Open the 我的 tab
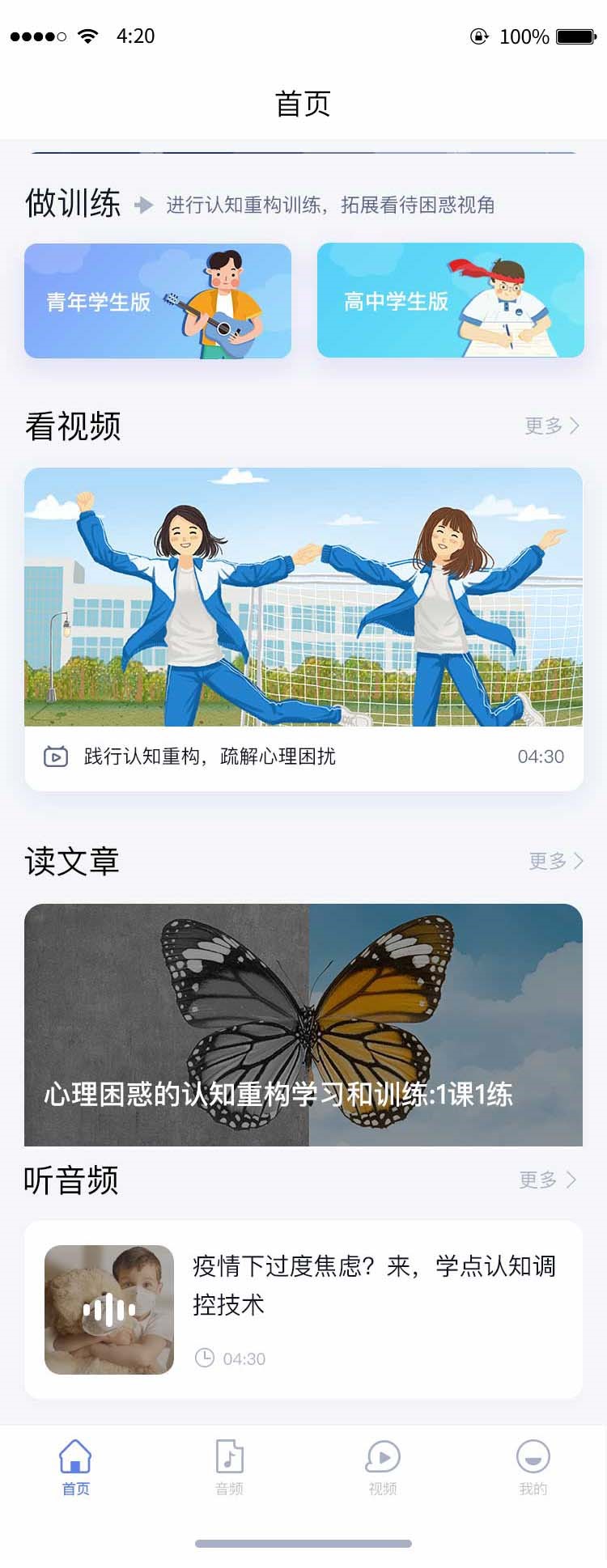The width and height of the screenshot is (607, 1568). [533, 1468]
